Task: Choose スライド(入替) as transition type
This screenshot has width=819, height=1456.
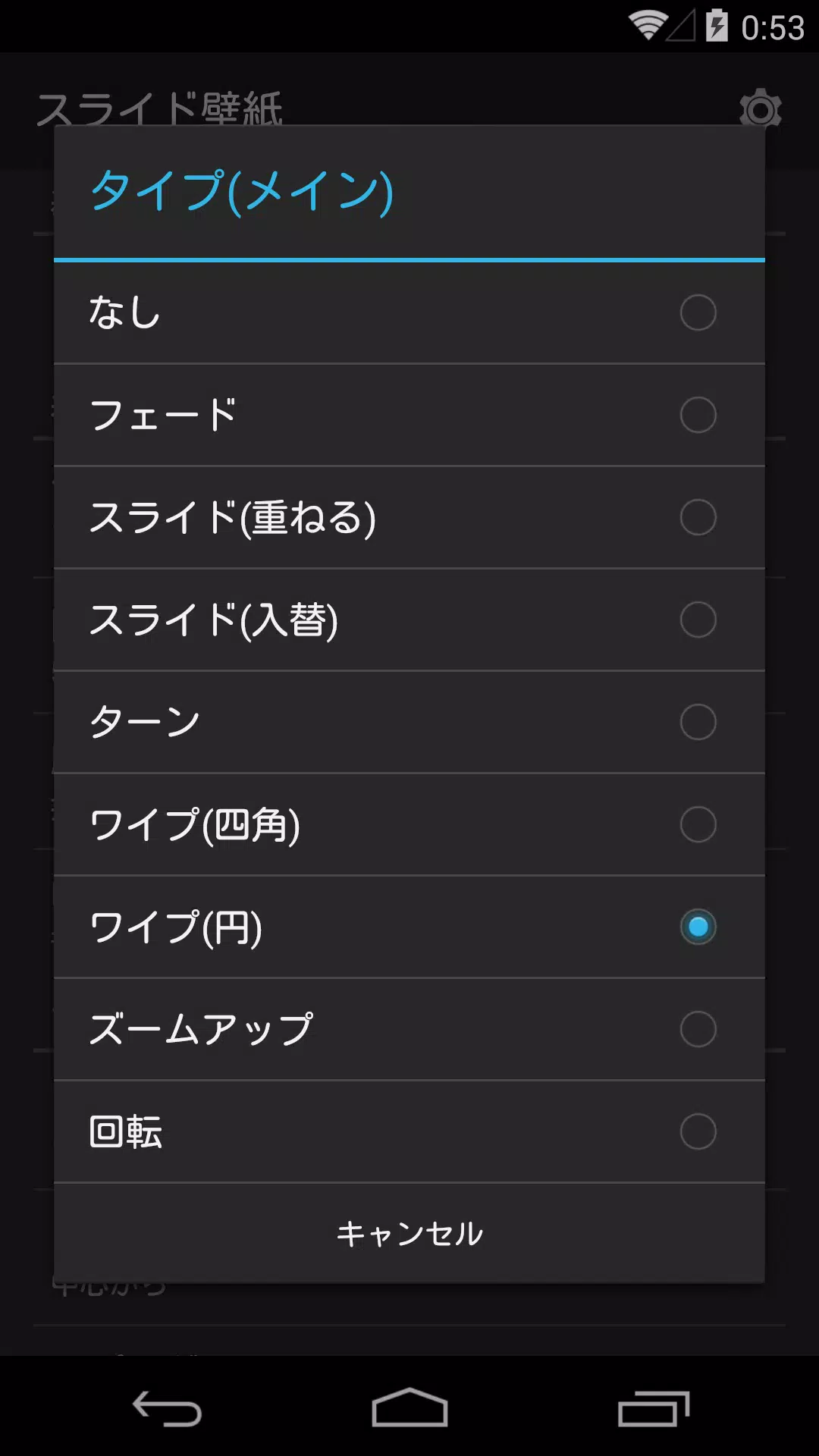Action: coord(409,620)
